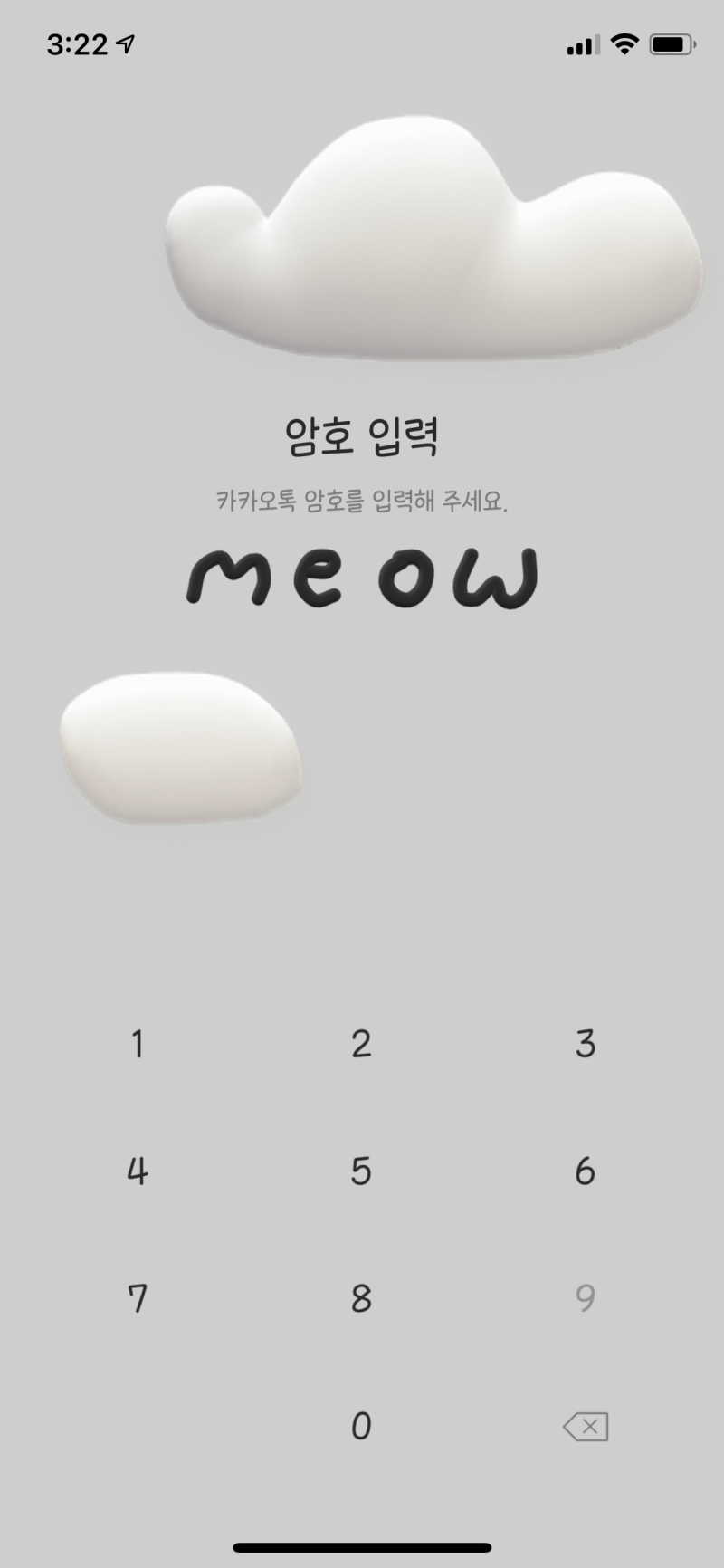
Task: Tap the number 2 key
Action: point(361,1044)
